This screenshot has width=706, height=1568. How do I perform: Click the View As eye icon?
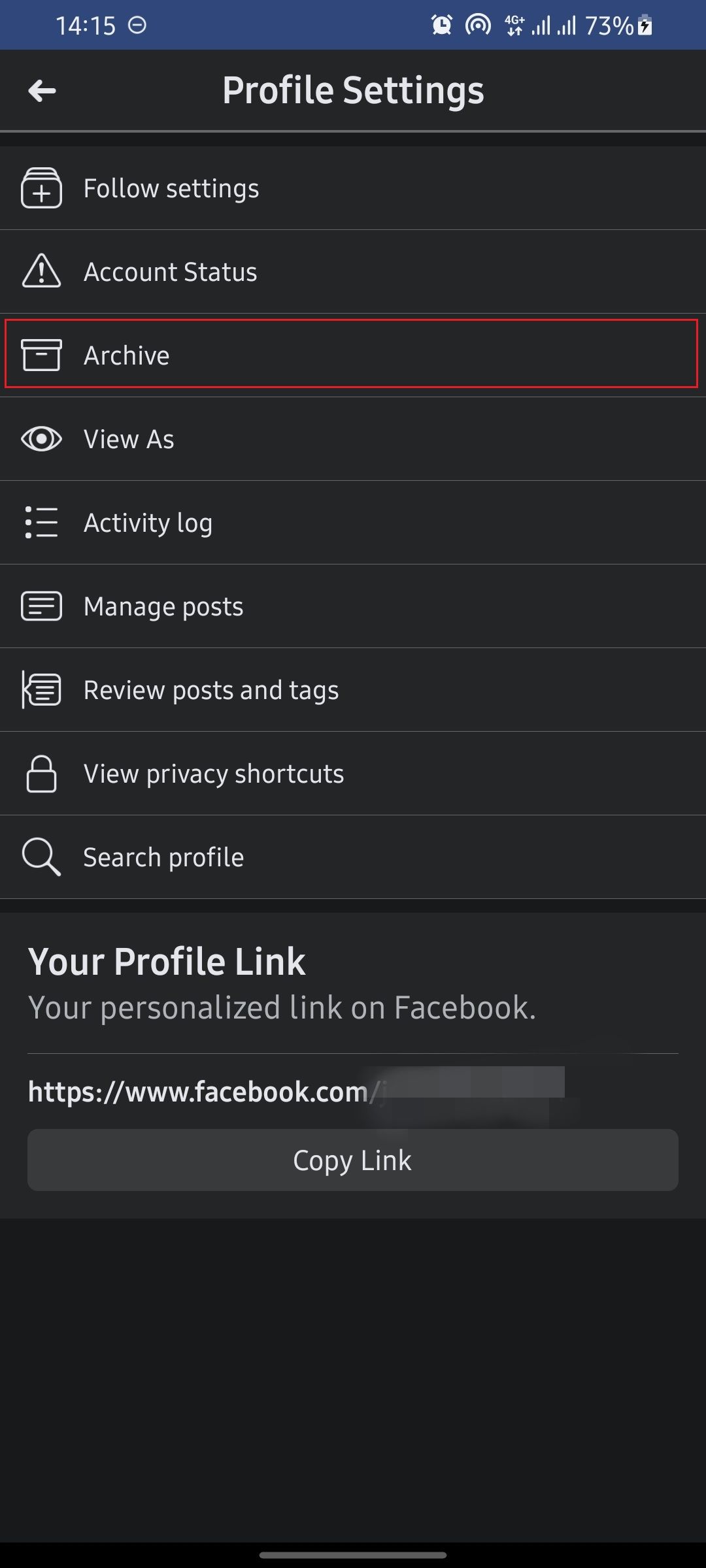click(x=41, y=438)
